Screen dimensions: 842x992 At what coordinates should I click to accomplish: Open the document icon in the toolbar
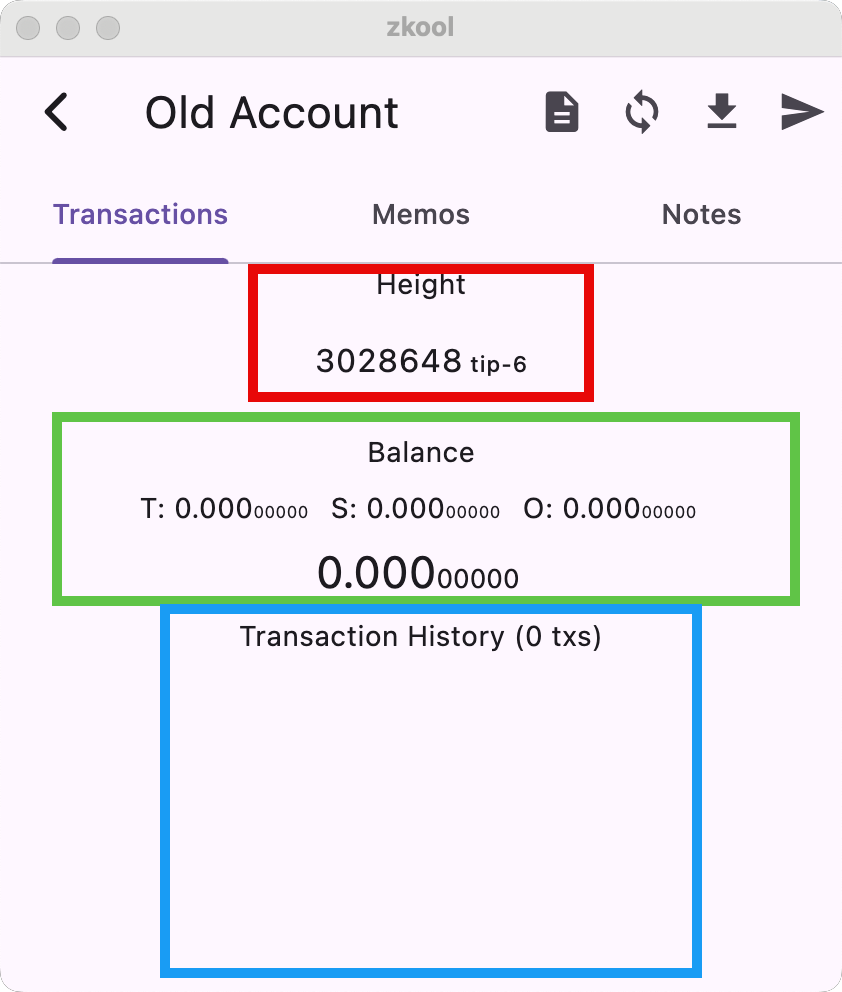click(x=562, y=112)
